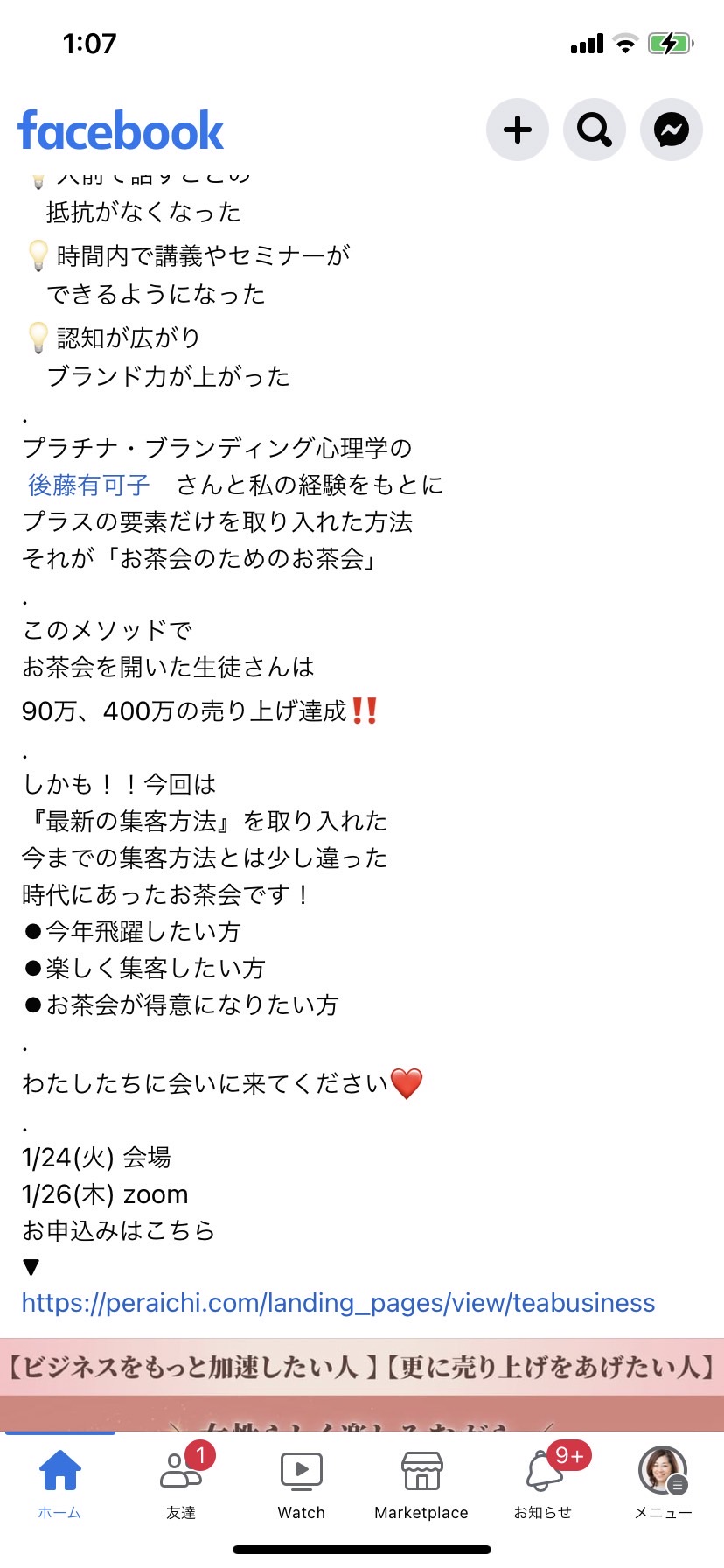724x1568 pixels.
Task: Open Messenger chats
Action: click(672, 129)
